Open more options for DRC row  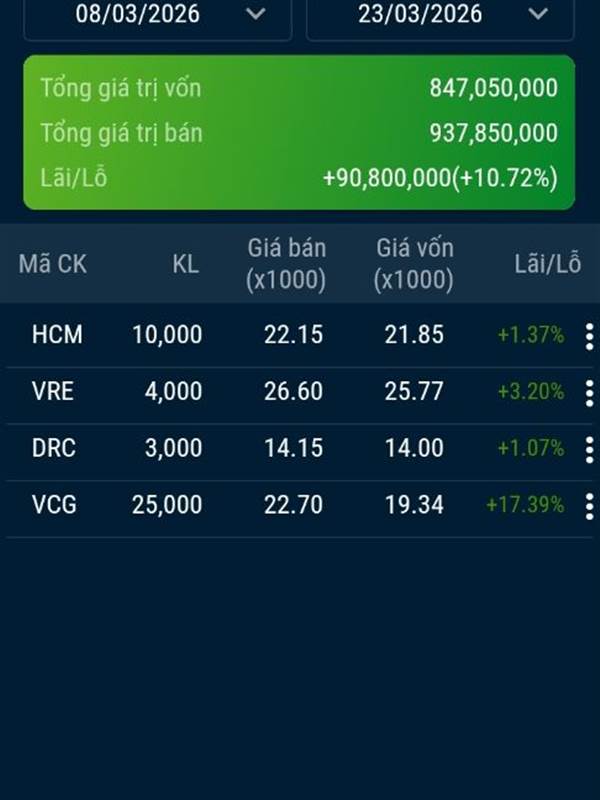[589, 450]
